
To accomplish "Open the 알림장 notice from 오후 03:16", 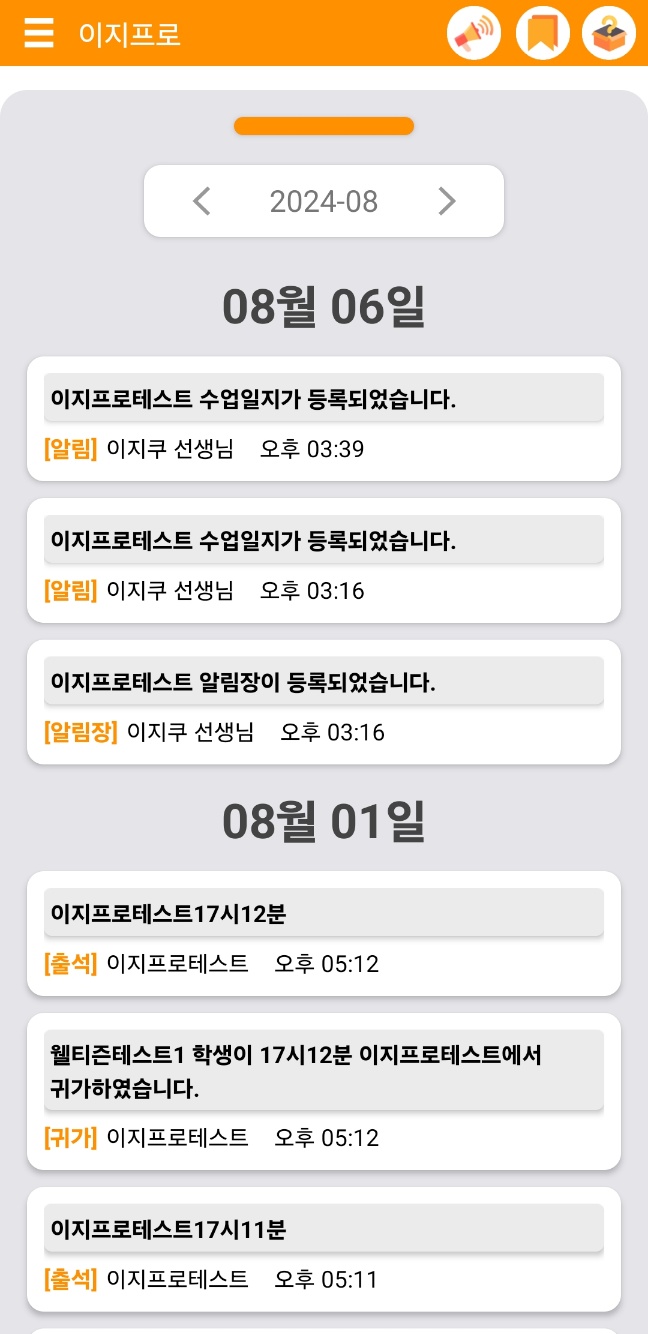I will pos(324,702).
